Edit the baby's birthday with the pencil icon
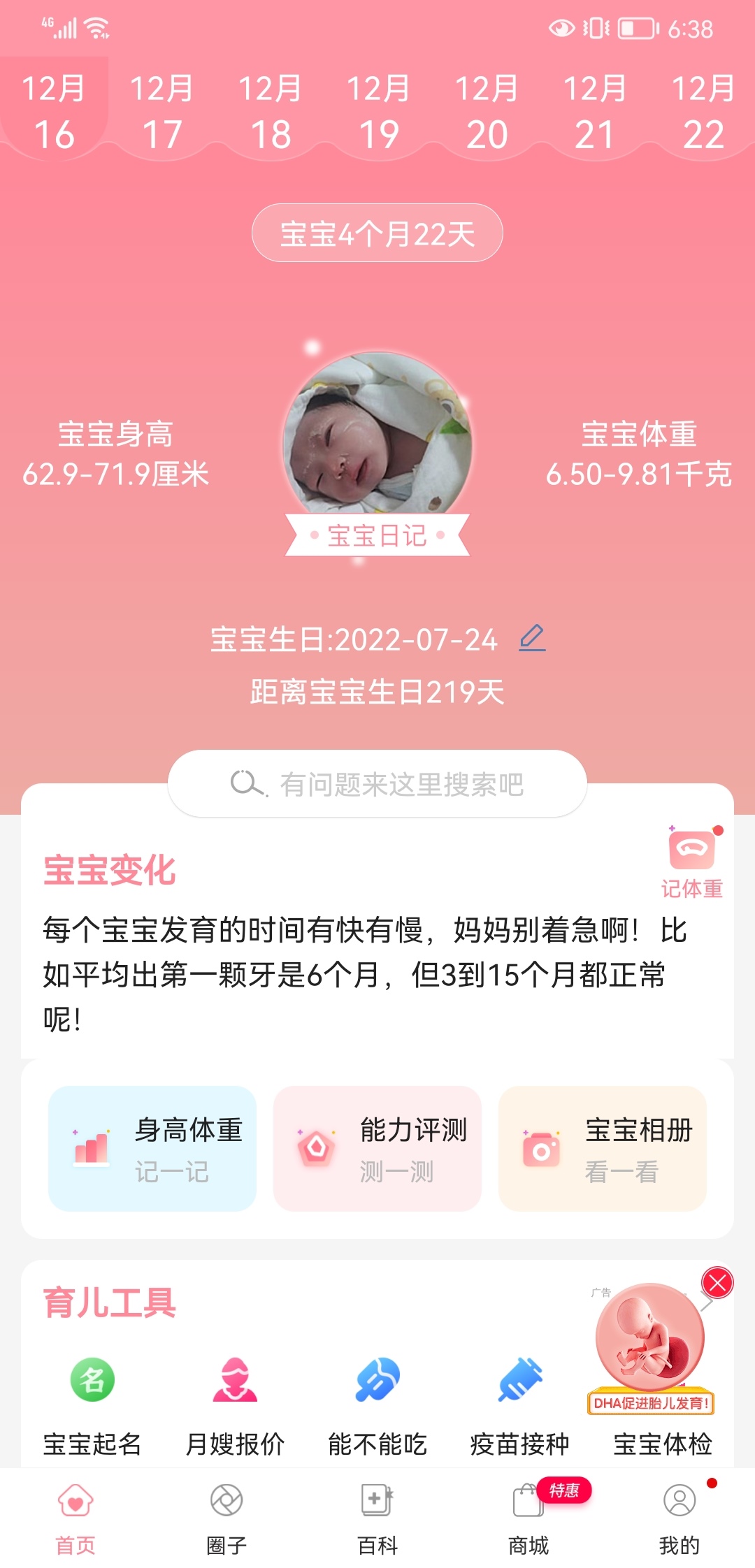The width and height of the screenshot is (755, 1568). (x=532, y=638)
